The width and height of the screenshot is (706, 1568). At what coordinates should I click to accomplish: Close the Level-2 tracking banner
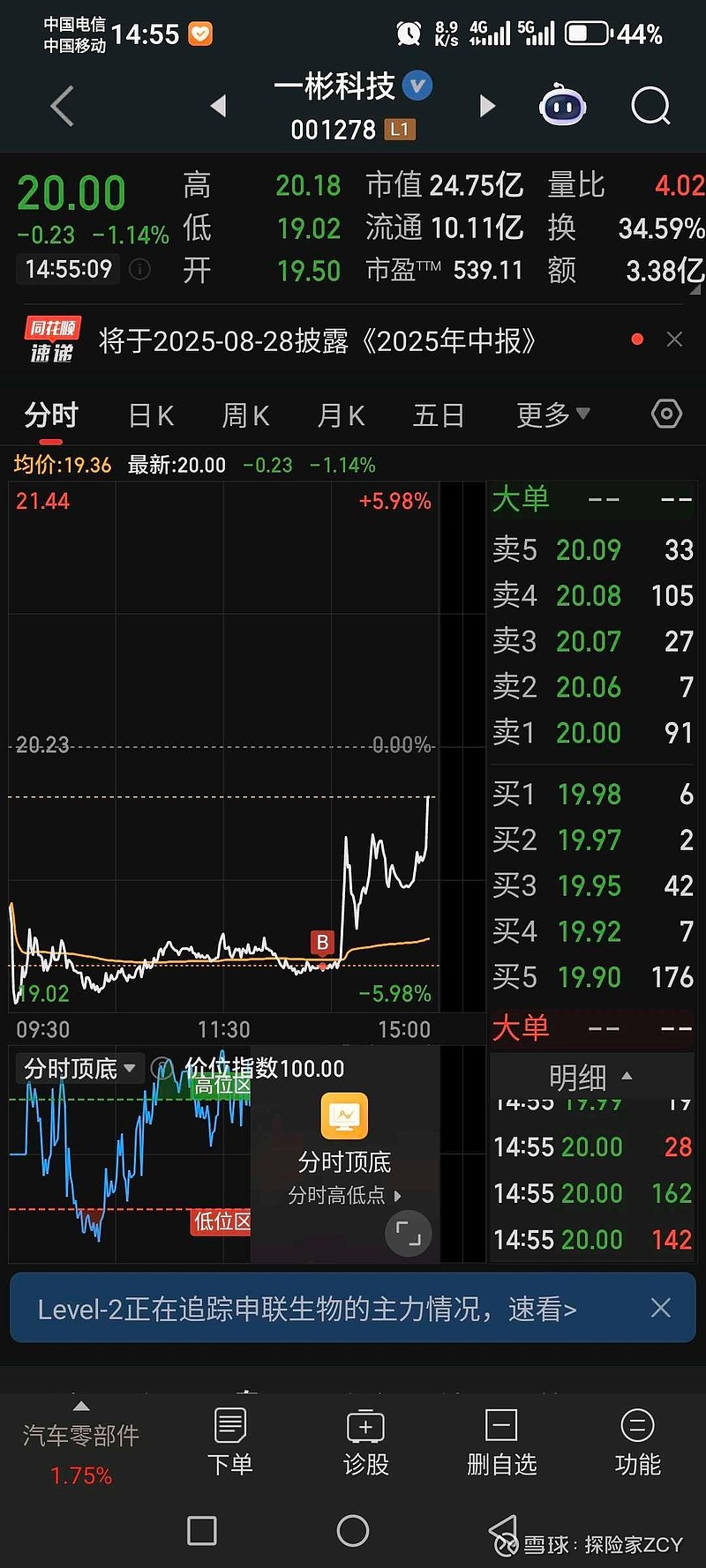point(661,1308)
